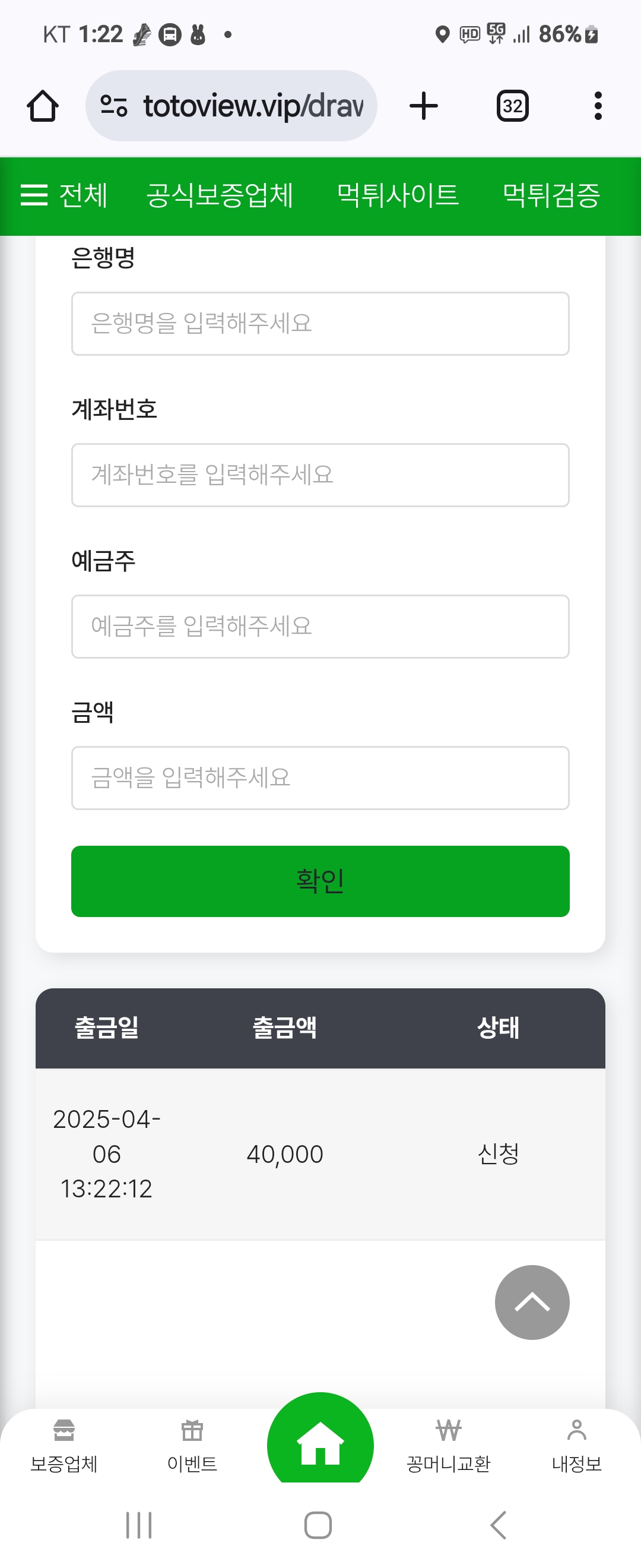Open the 전체 hamburger menu
Screen dimensions: 641x1568
(64, 195)
